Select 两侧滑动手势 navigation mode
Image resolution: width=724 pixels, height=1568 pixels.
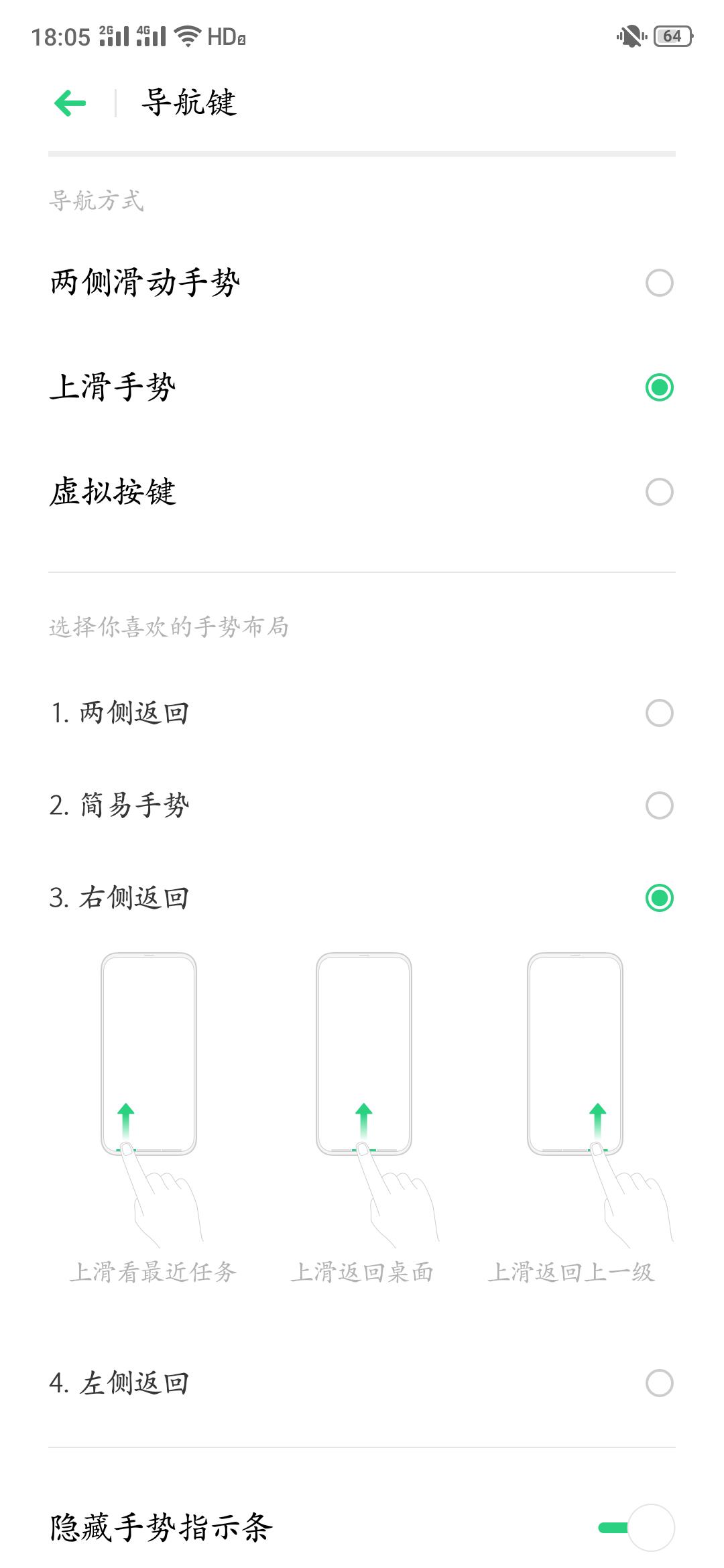[x=659, y=283]
